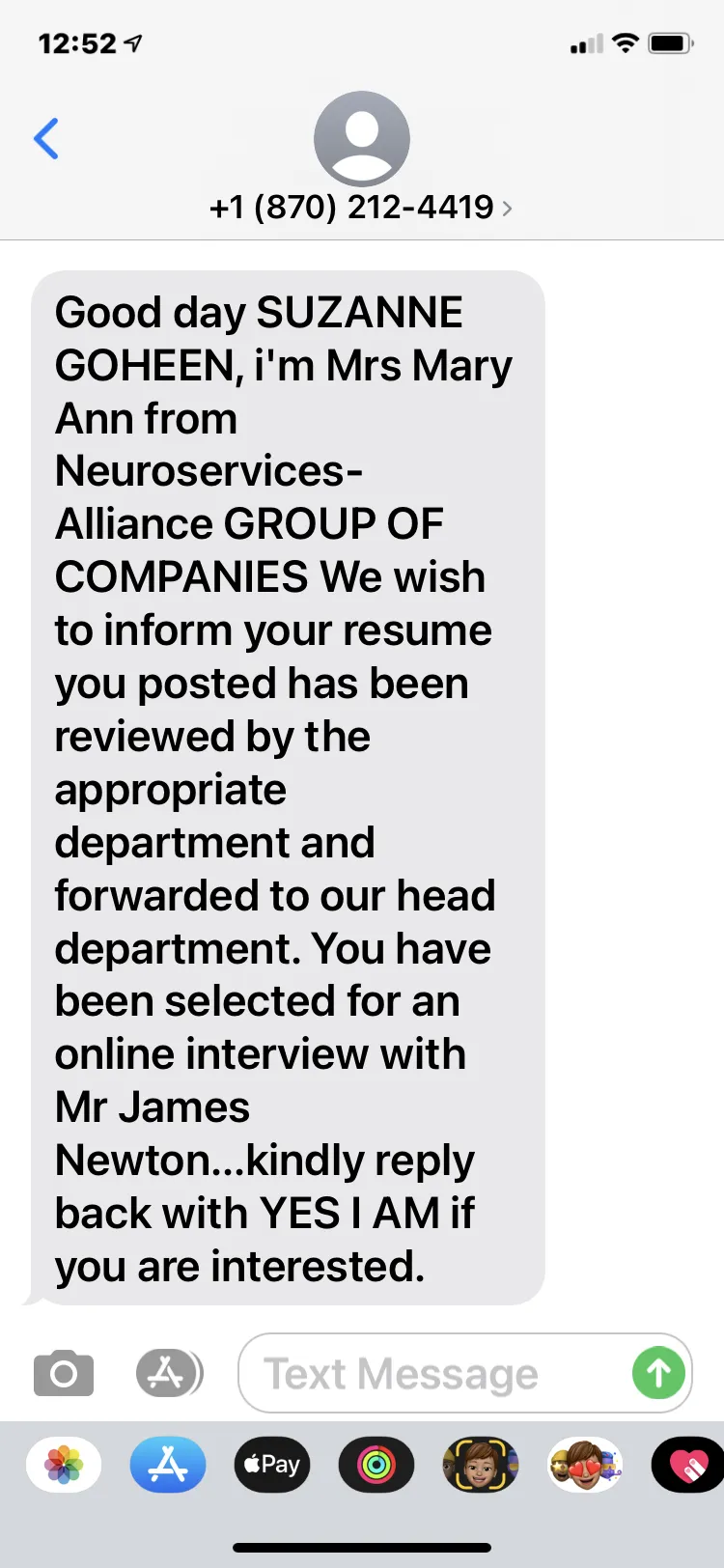Focus the Text Message input field
Image resolution: width=724 pixels, height=1568 pixels.
pos(434,1373)
